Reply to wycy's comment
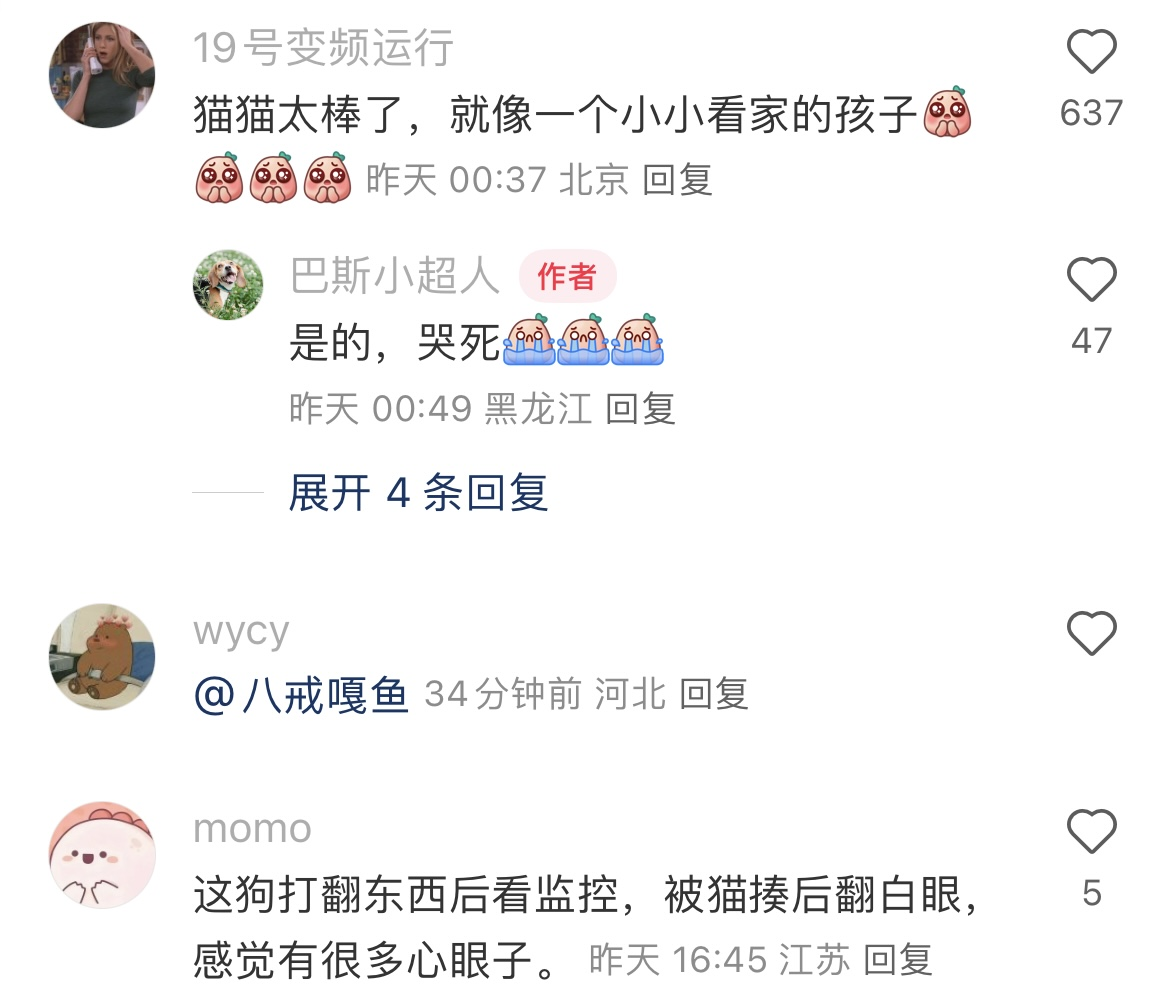The width and height of the screenshot is (1170, 1004). click(x=714, y=693)
